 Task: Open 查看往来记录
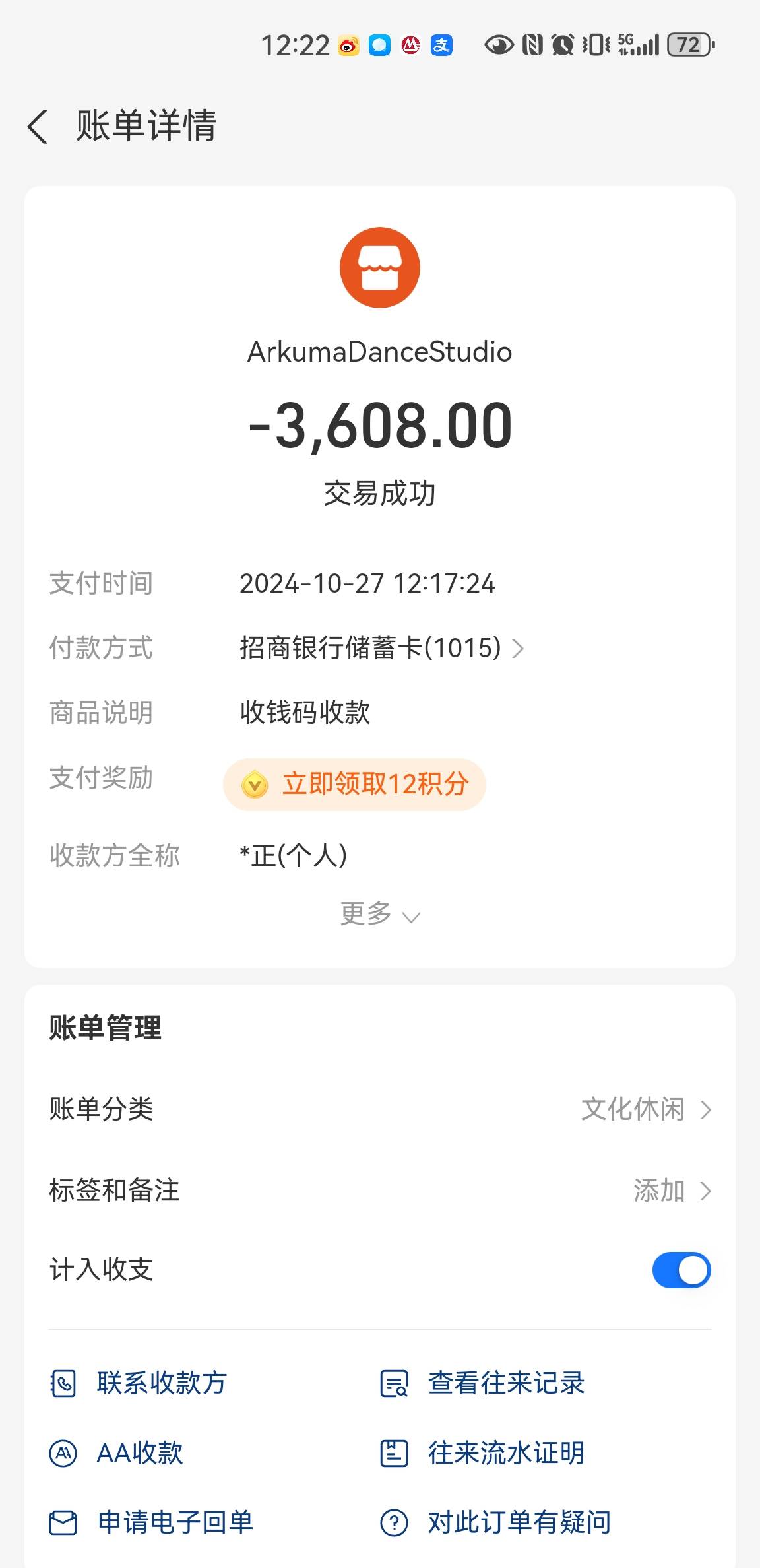click(483, 1383)
